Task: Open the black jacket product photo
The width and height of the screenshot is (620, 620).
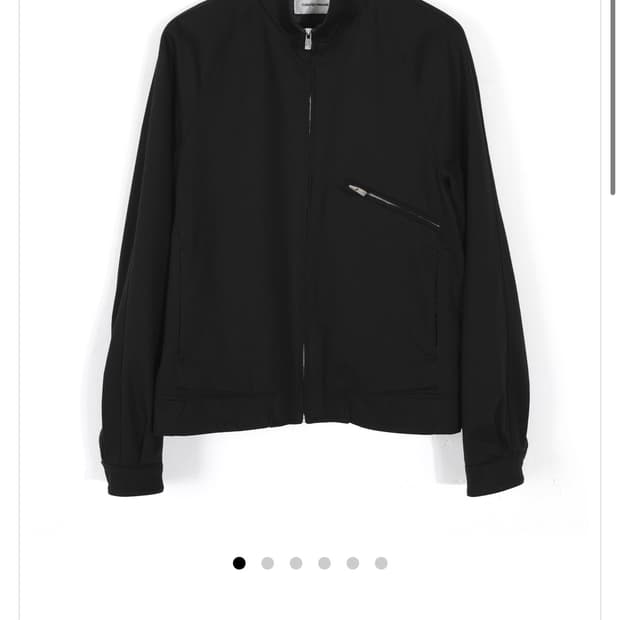Action: (x=310, y=250)
